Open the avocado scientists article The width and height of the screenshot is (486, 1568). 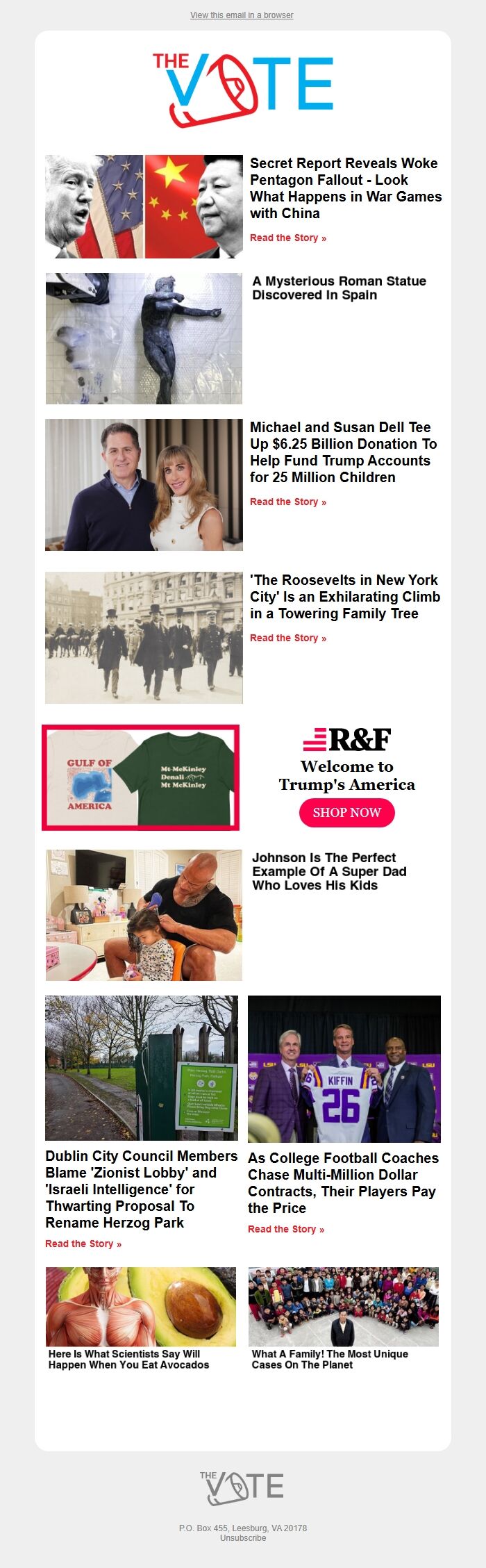128,1359
